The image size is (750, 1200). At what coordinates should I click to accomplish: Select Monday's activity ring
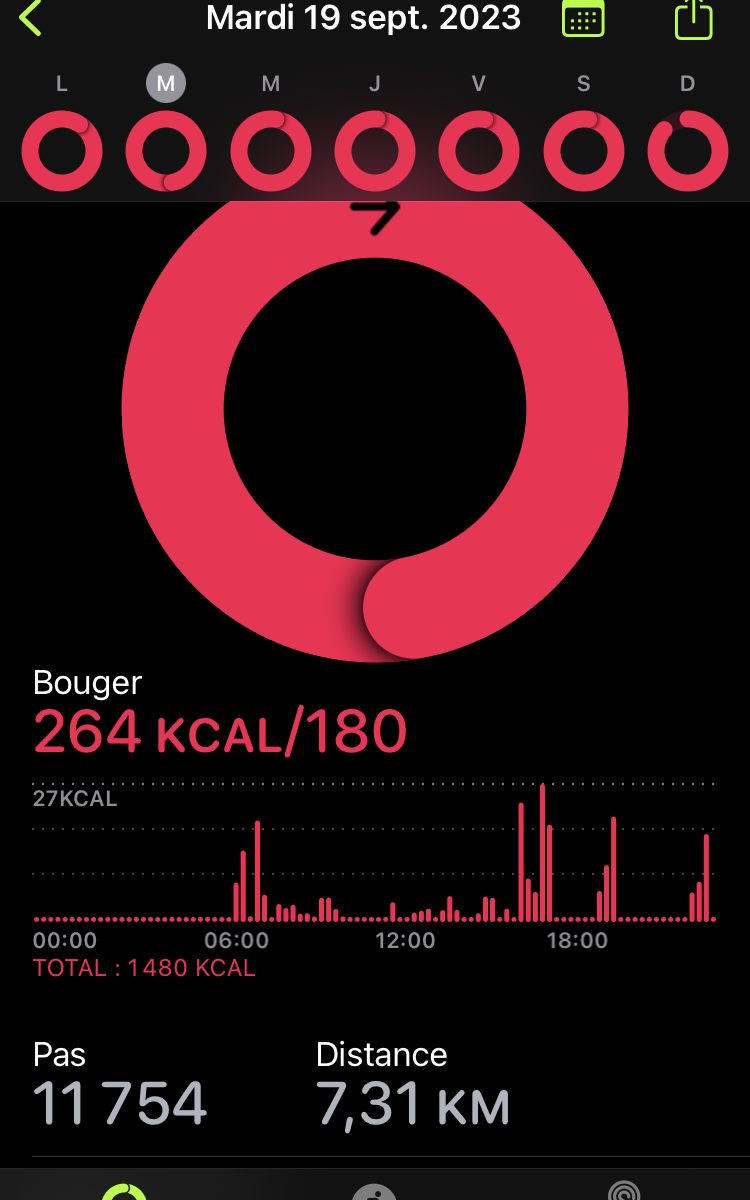(x=62, y=151)
